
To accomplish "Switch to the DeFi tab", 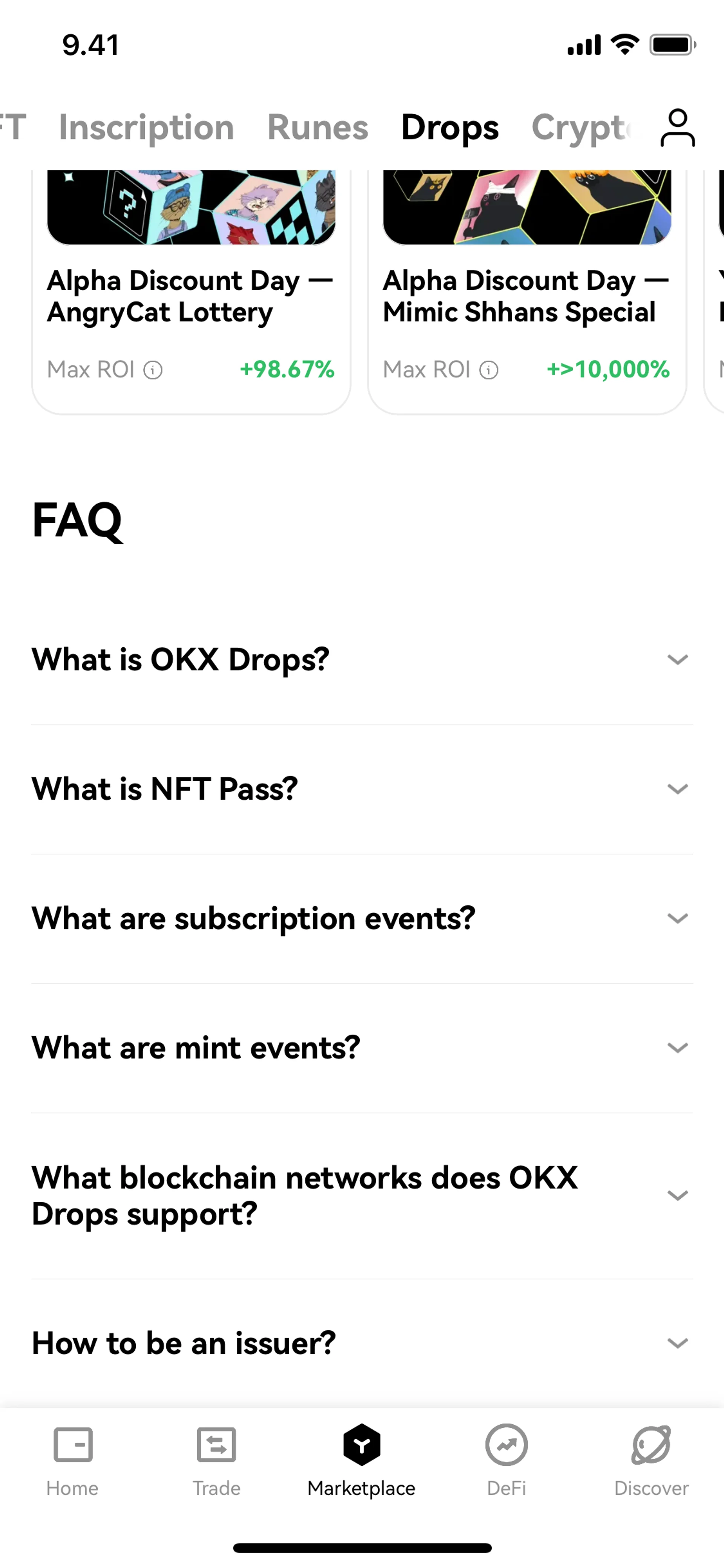I will (506, 1461).
